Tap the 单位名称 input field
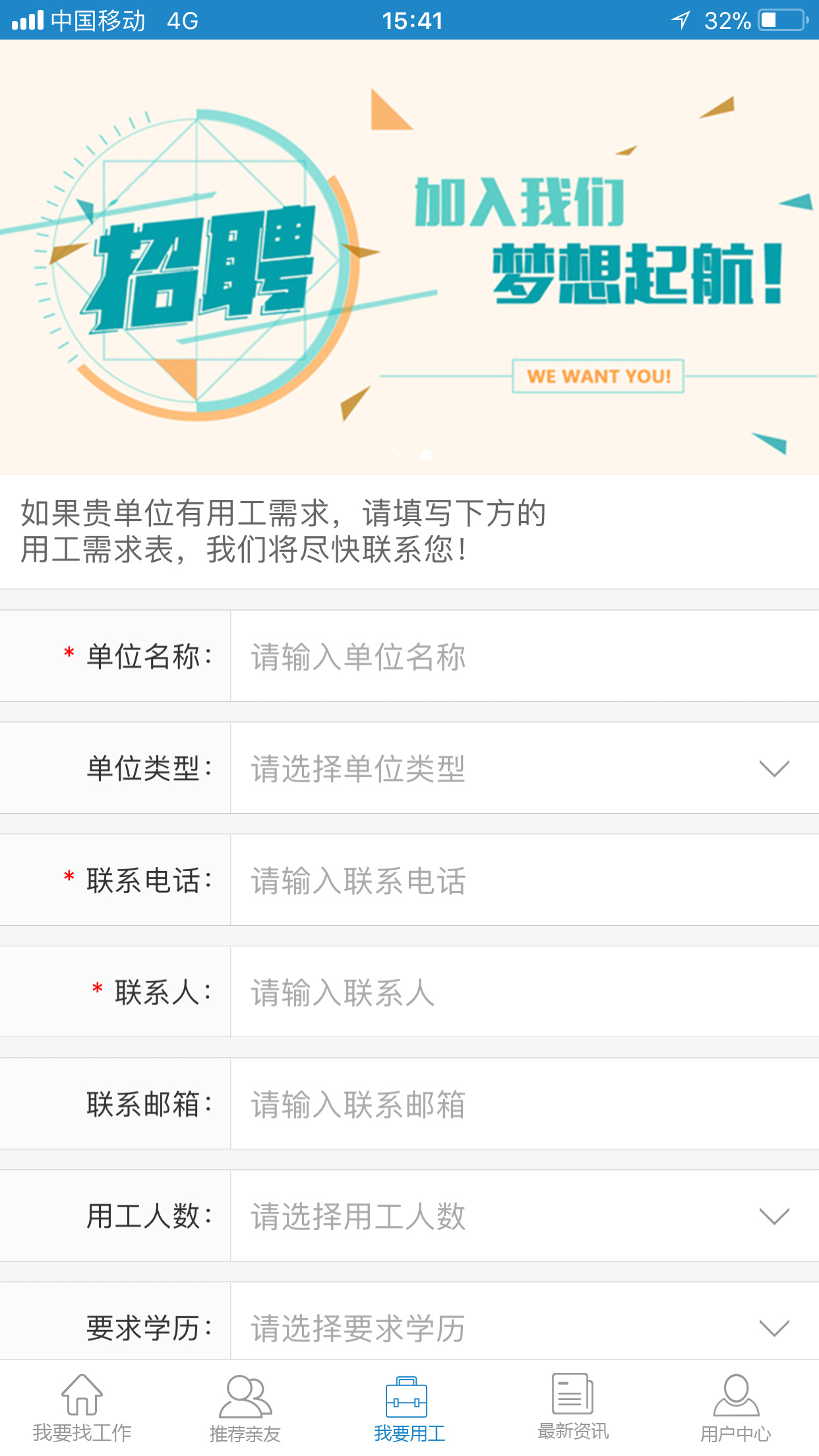Screen dimensions: 819x1456 point(524,657)
